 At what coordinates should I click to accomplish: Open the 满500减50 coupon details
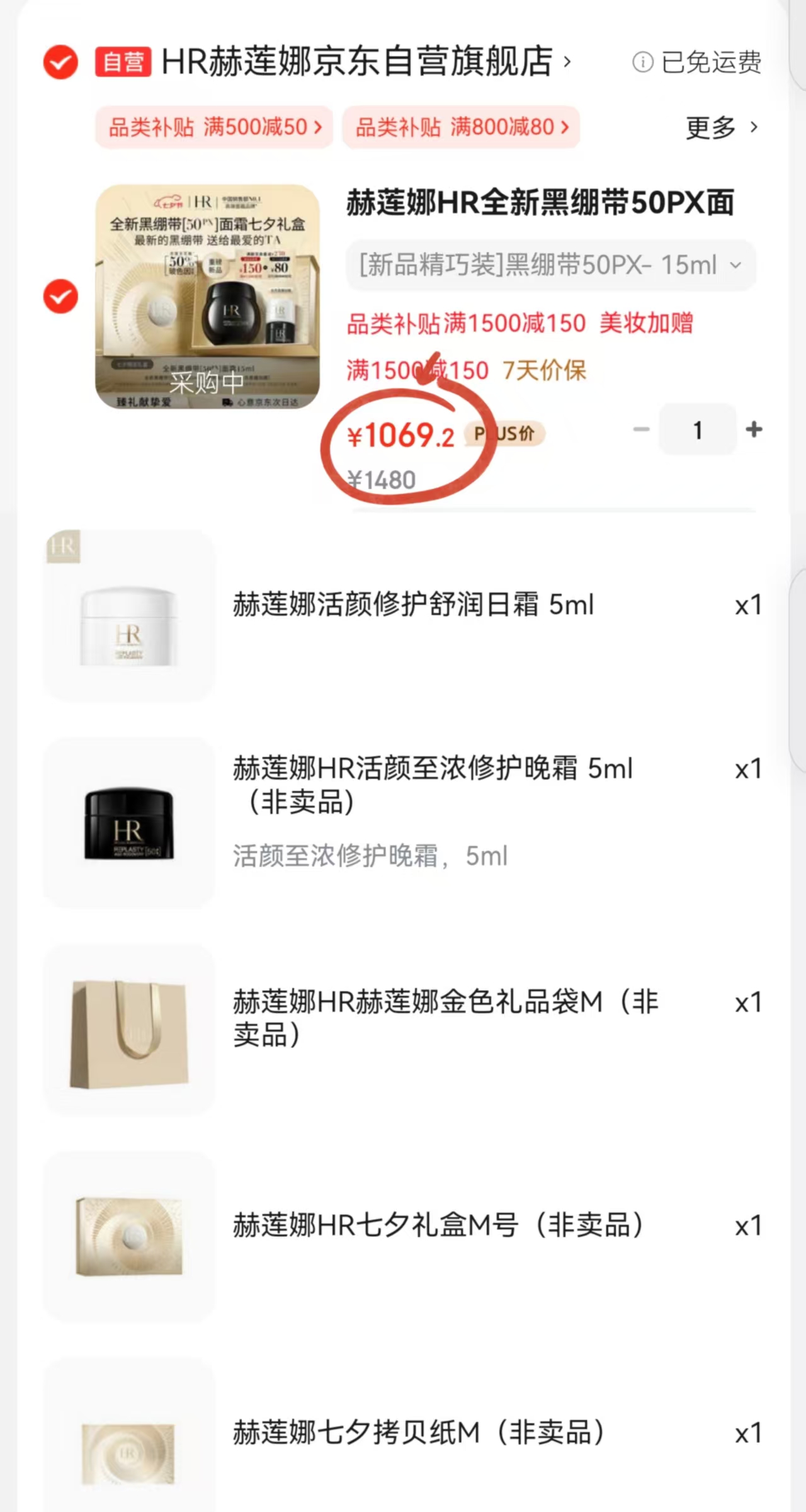(214, 127)
